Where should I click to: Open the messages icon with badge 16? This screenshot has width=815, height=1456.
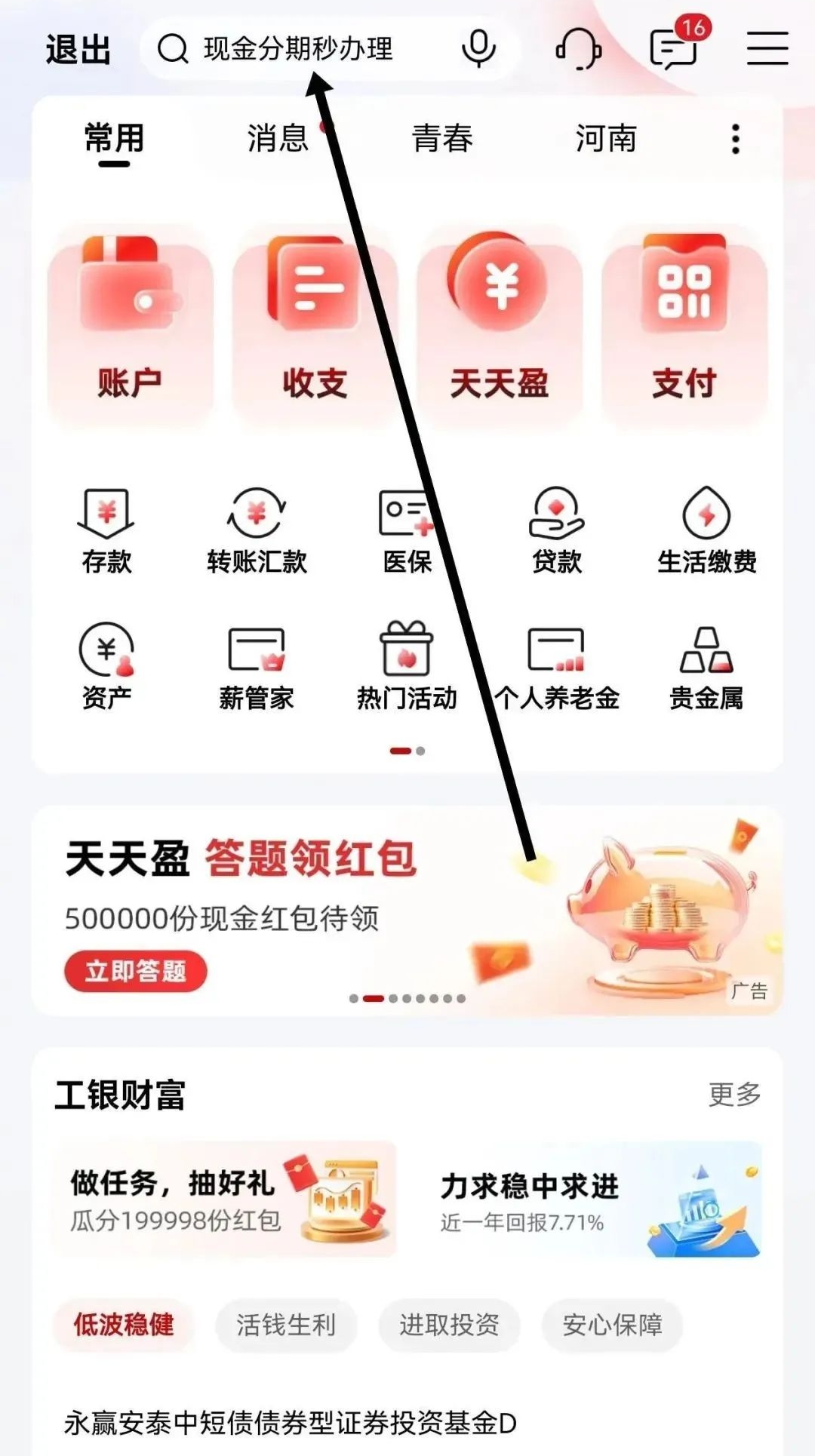pos(674,50)
